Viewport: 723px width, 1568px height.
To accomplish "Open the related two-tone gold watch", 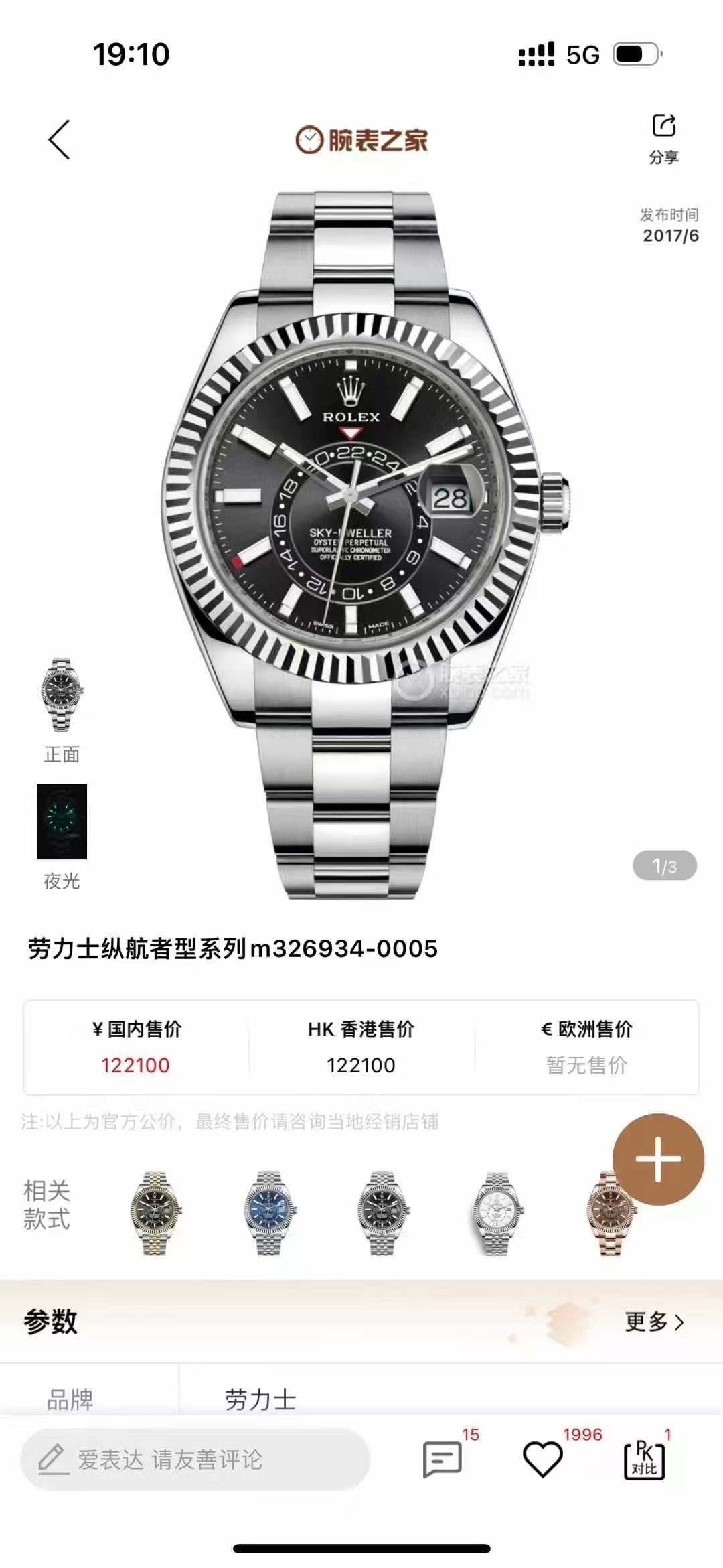I will 156,1214.
